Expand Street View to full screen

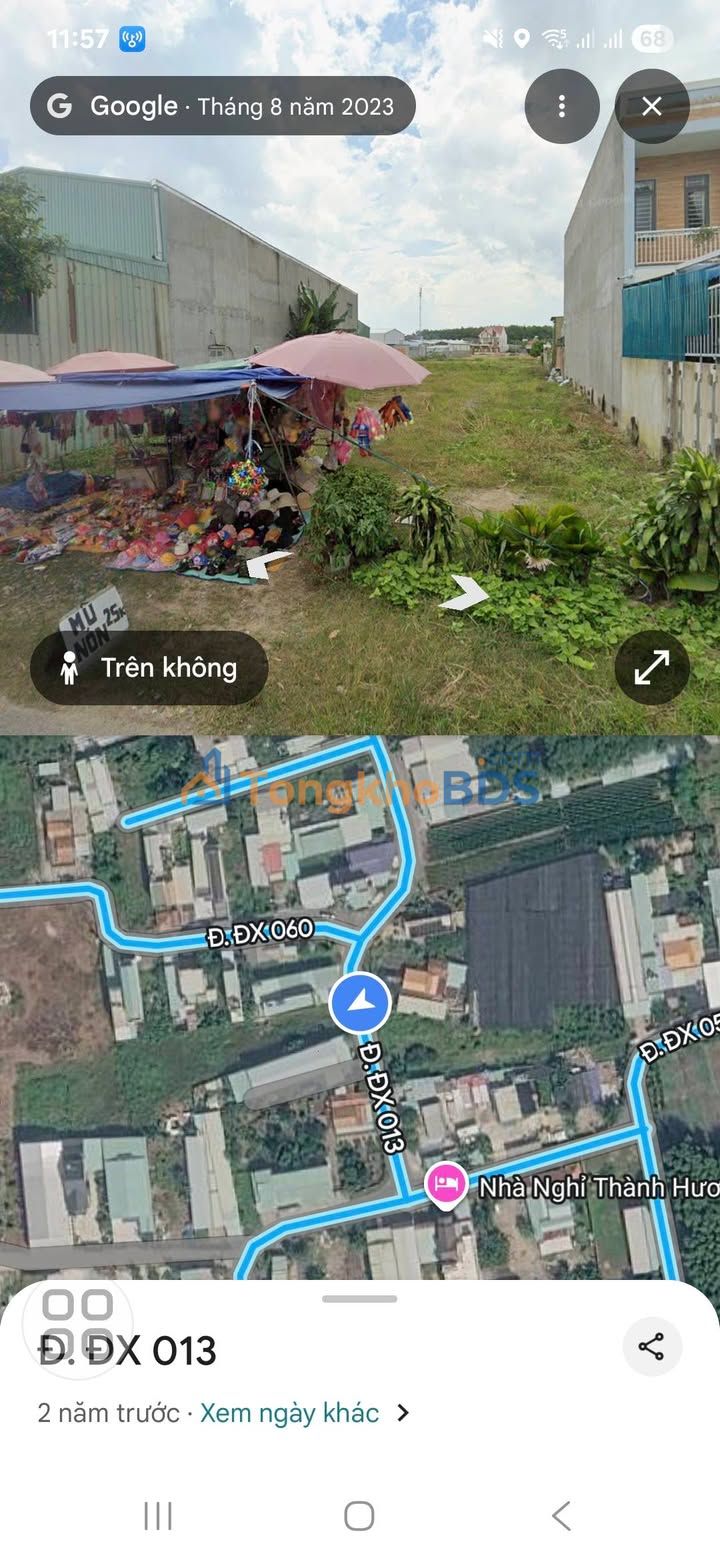tap(652, 668)
